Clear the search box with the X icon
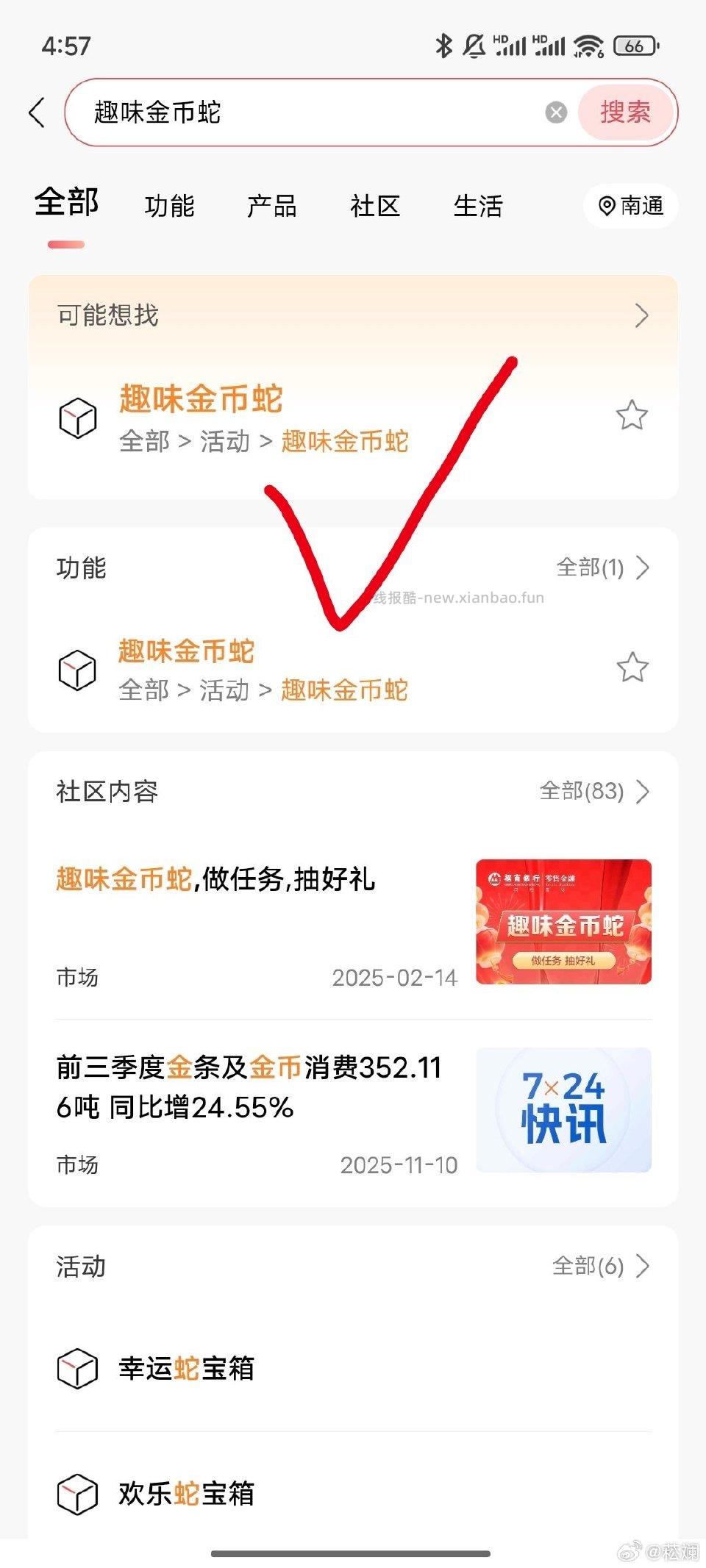 [557, 111]
